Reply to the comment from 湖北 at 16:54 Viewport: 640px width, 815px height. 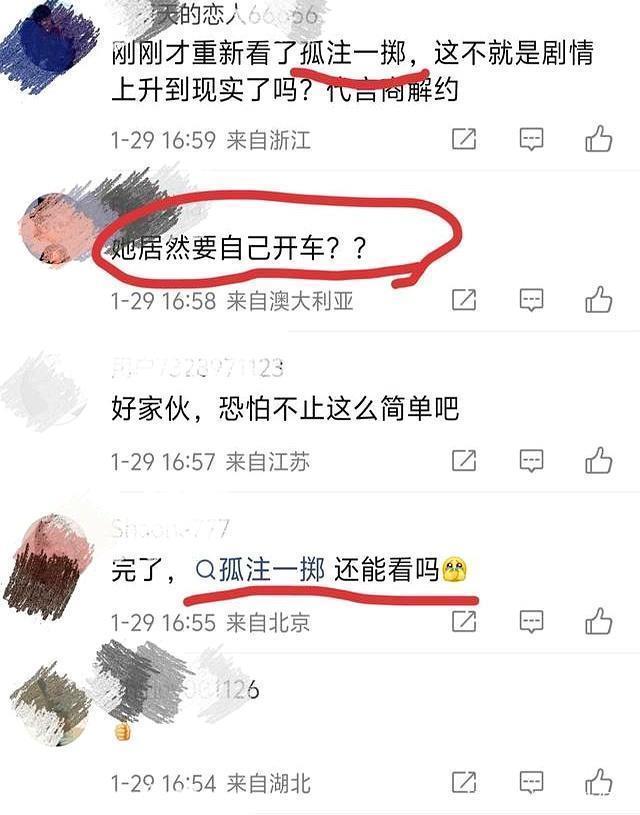[532, 781]
